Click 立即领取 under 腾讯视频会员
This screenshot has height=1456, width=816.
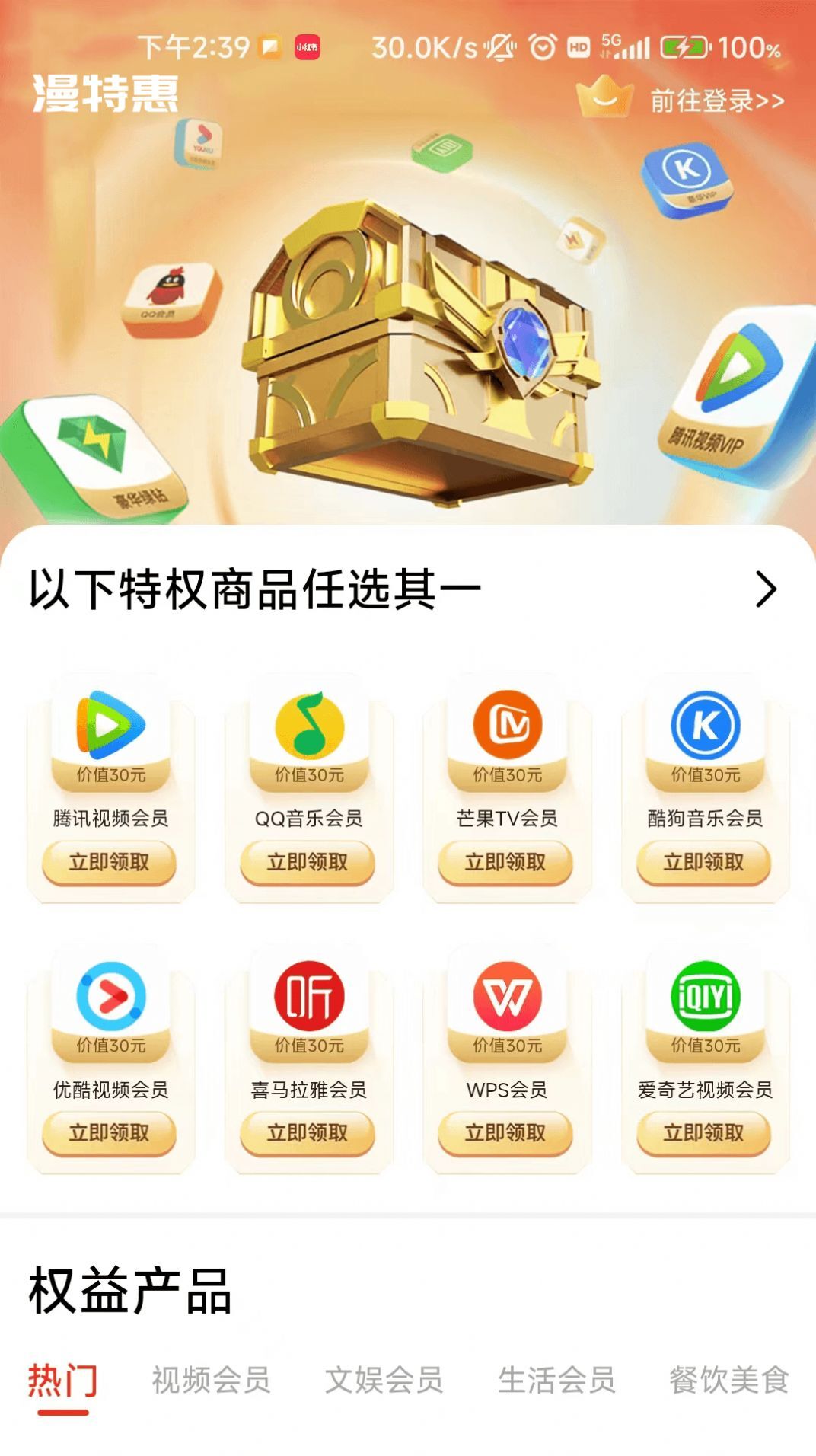[109, 864]
